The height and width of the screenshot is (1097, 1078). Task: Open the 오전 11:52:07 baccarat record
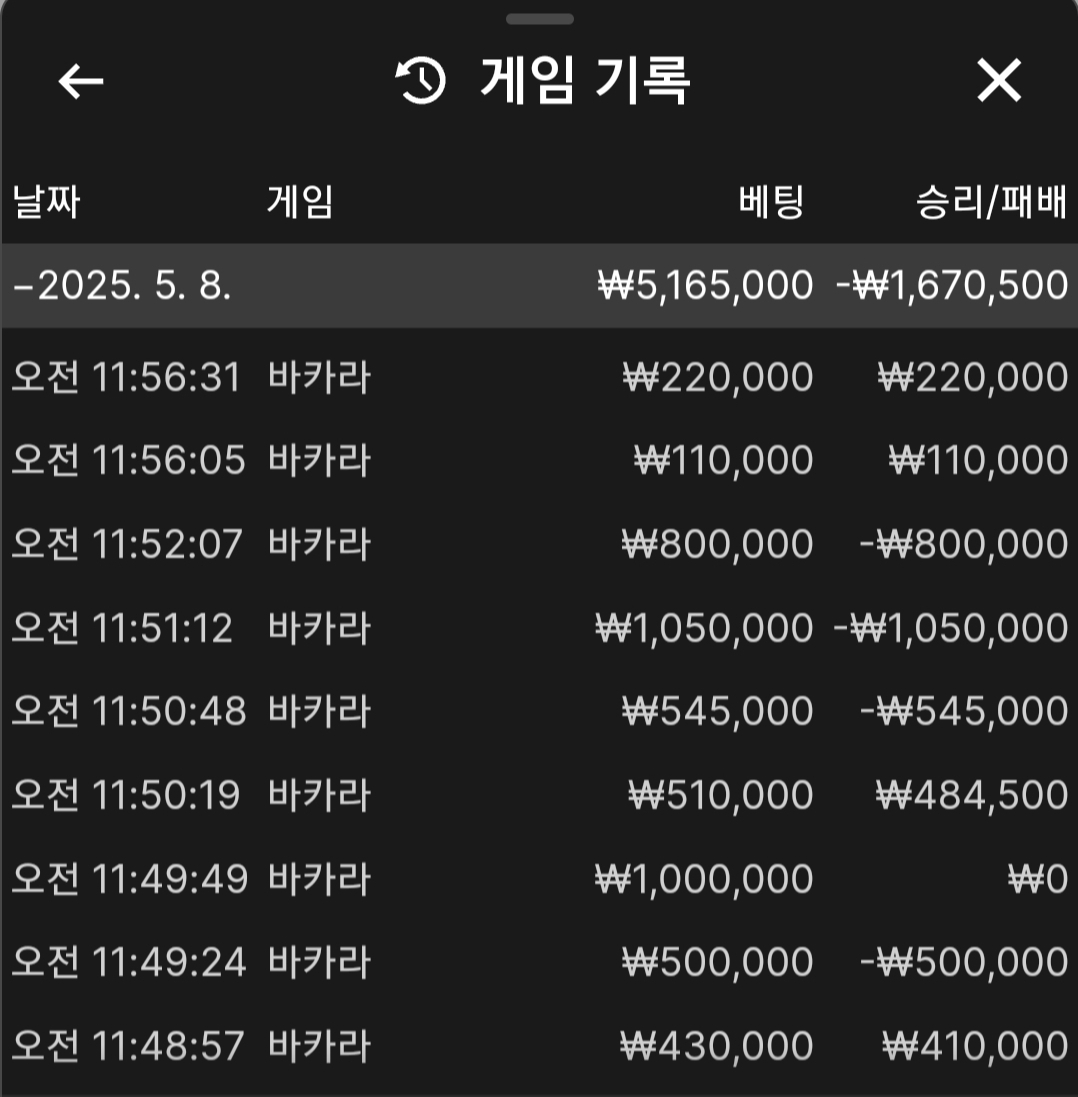click(x=539, y=545)
